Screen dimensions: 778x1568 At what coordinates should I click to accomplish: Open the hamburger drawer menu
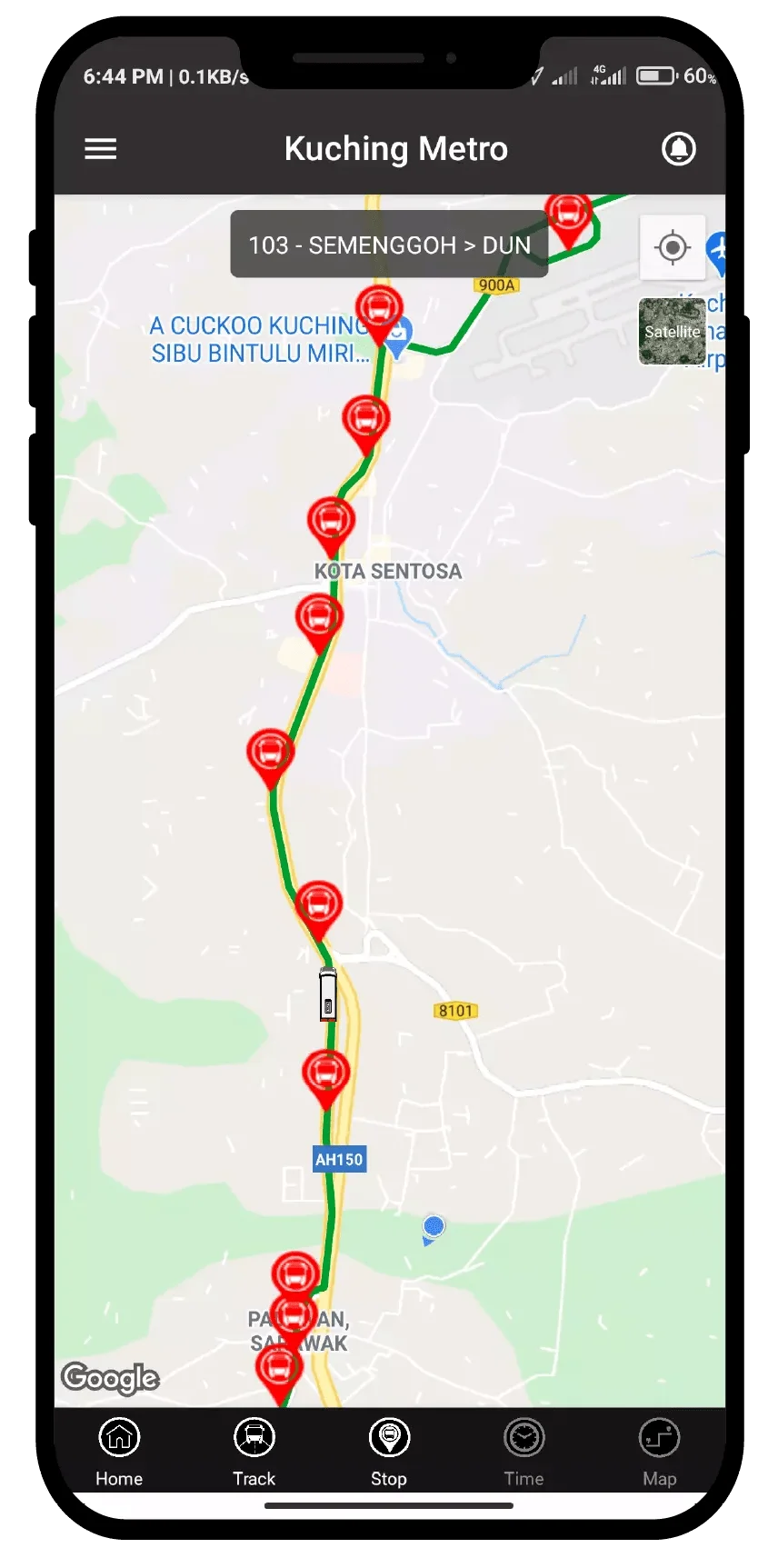101,149
